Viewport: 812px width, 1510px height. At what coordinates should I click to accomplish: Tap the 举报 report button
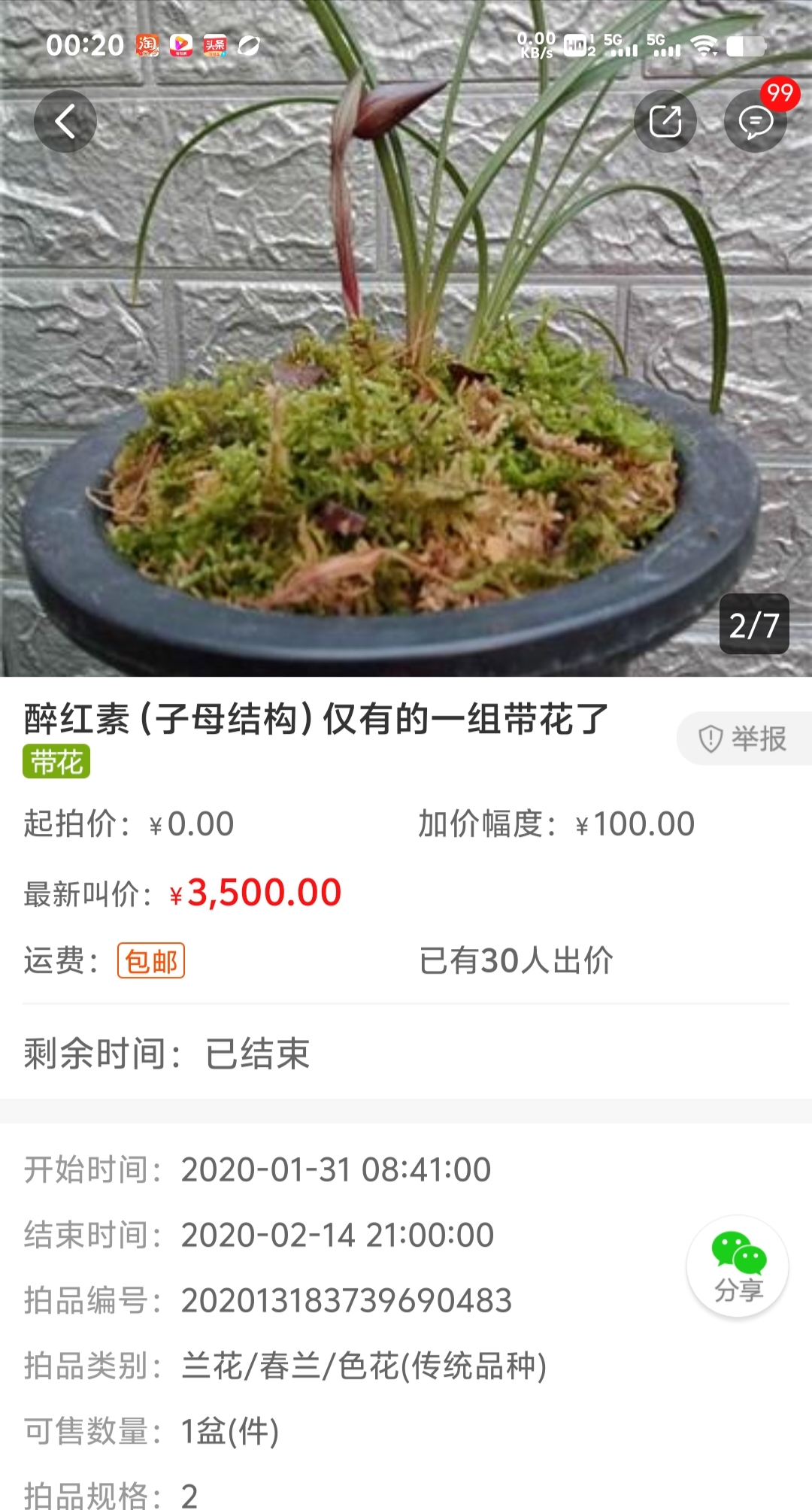point(744,738)
